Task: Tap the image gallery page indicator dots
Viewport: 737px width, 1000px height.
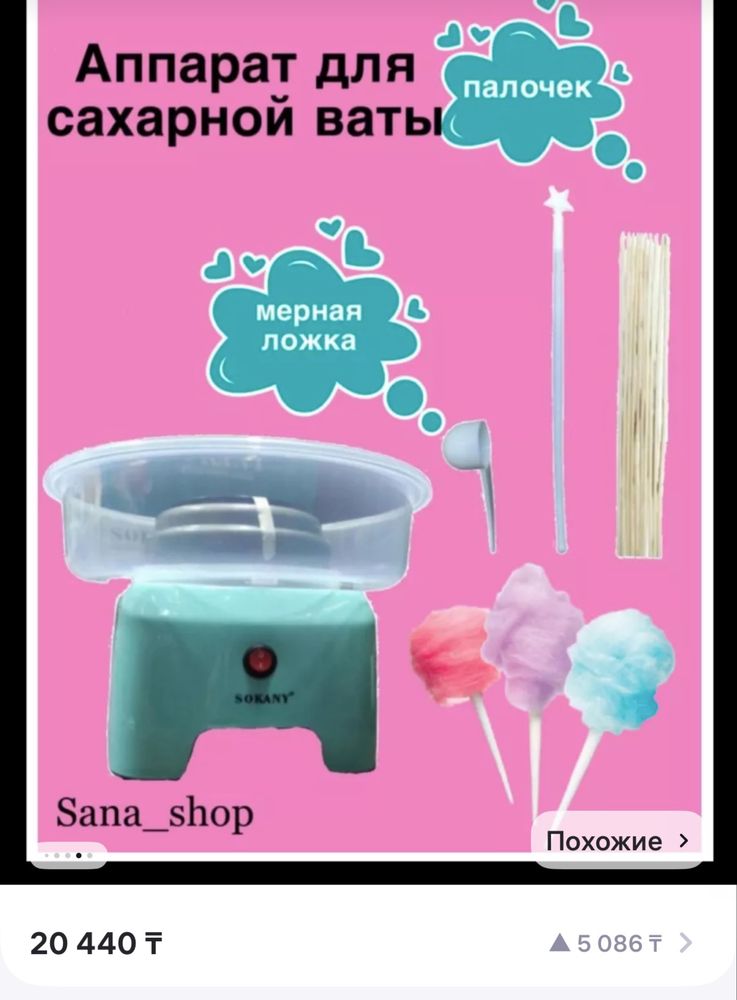Action: coord(70,856)
